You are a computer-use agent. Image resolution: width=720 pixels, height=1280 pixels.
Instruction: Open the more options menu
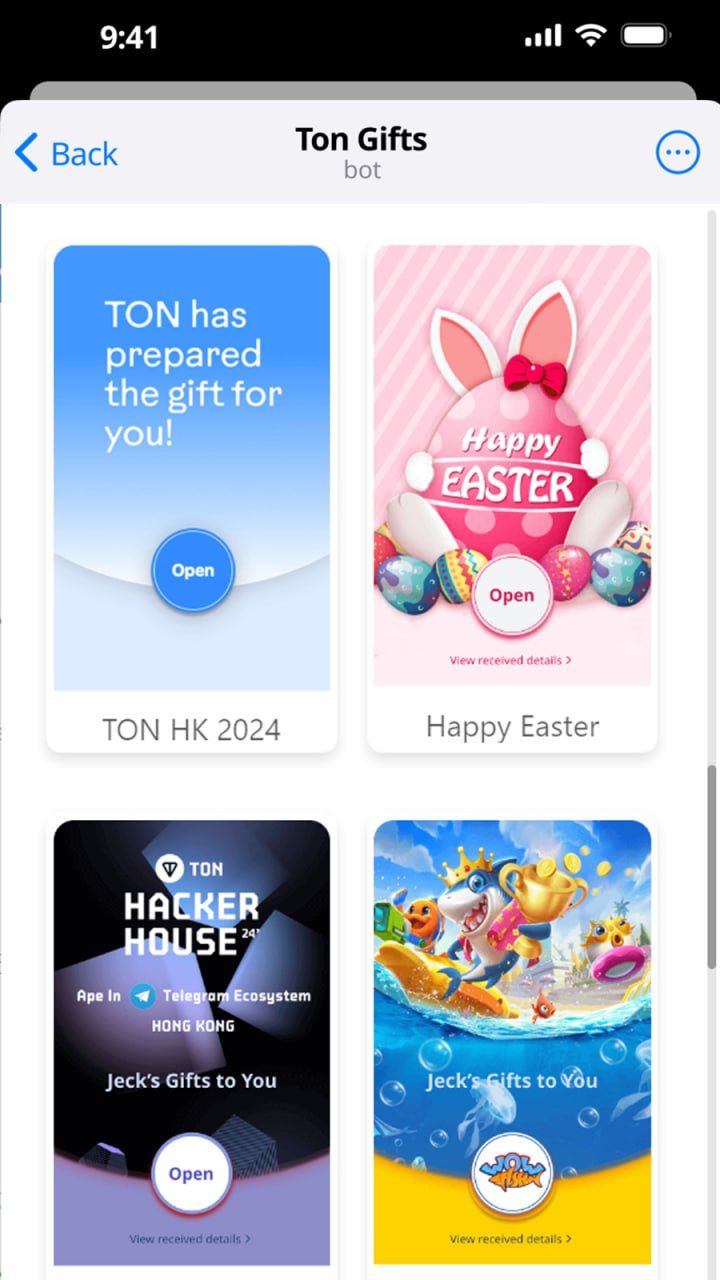coord(677,153)
